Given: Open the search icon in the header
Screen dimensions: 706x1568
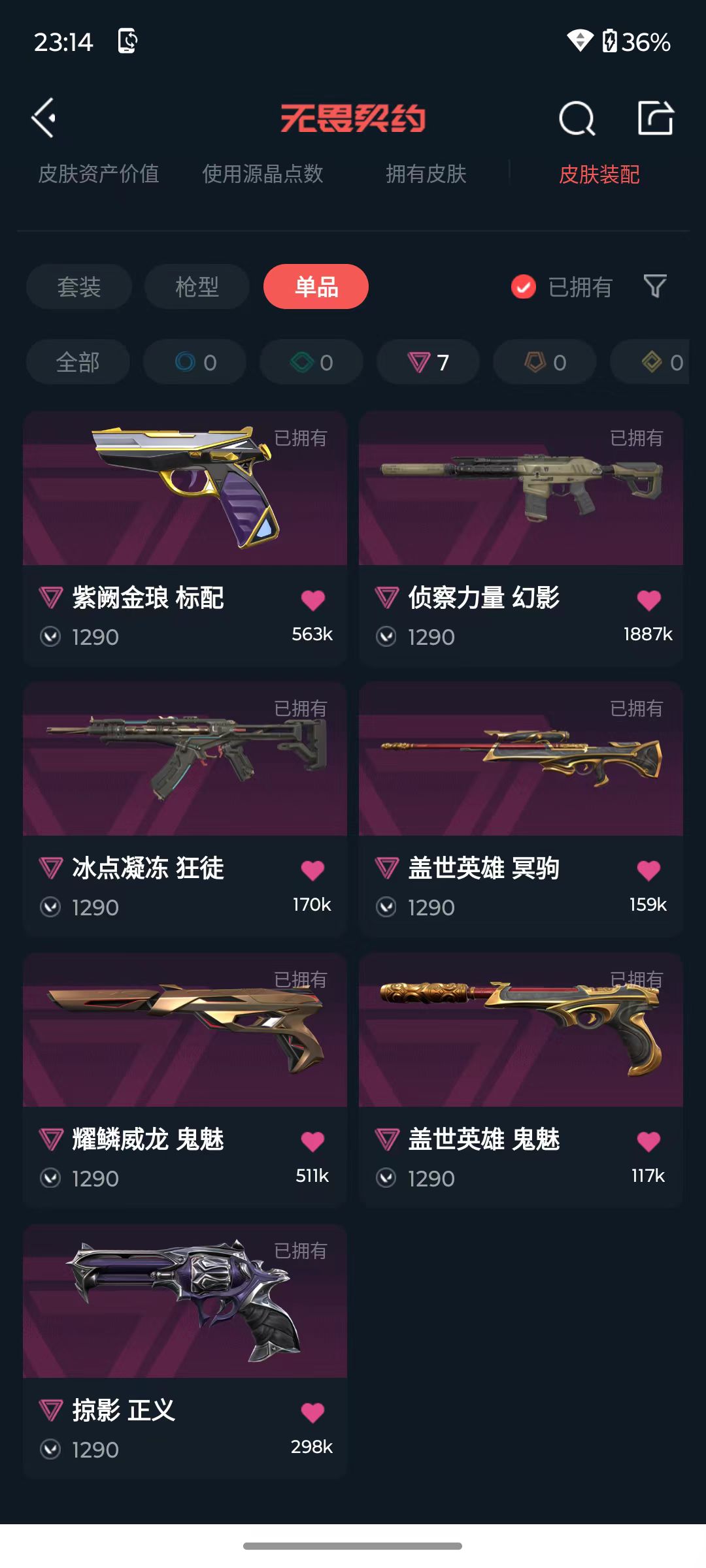Looking at the screenshot, I should point(577,118).
